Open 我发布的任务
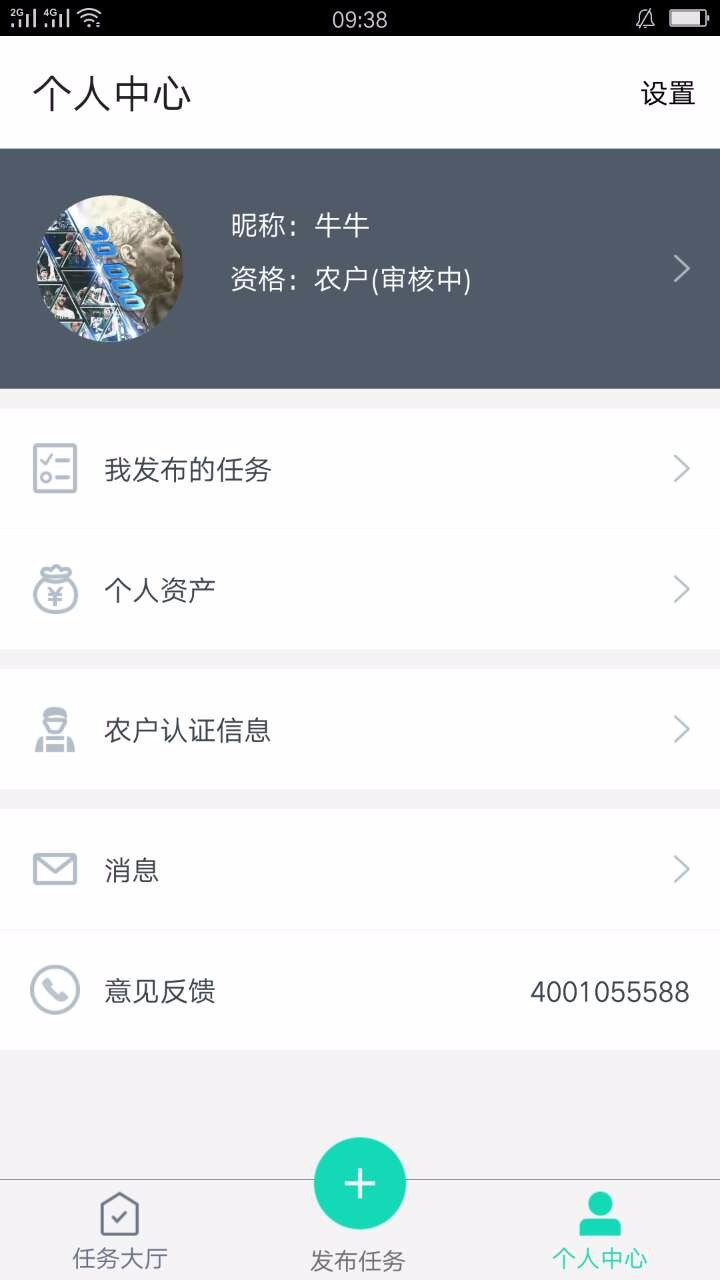Screen dimensions: 720x1280 click(x=360, y=469)
